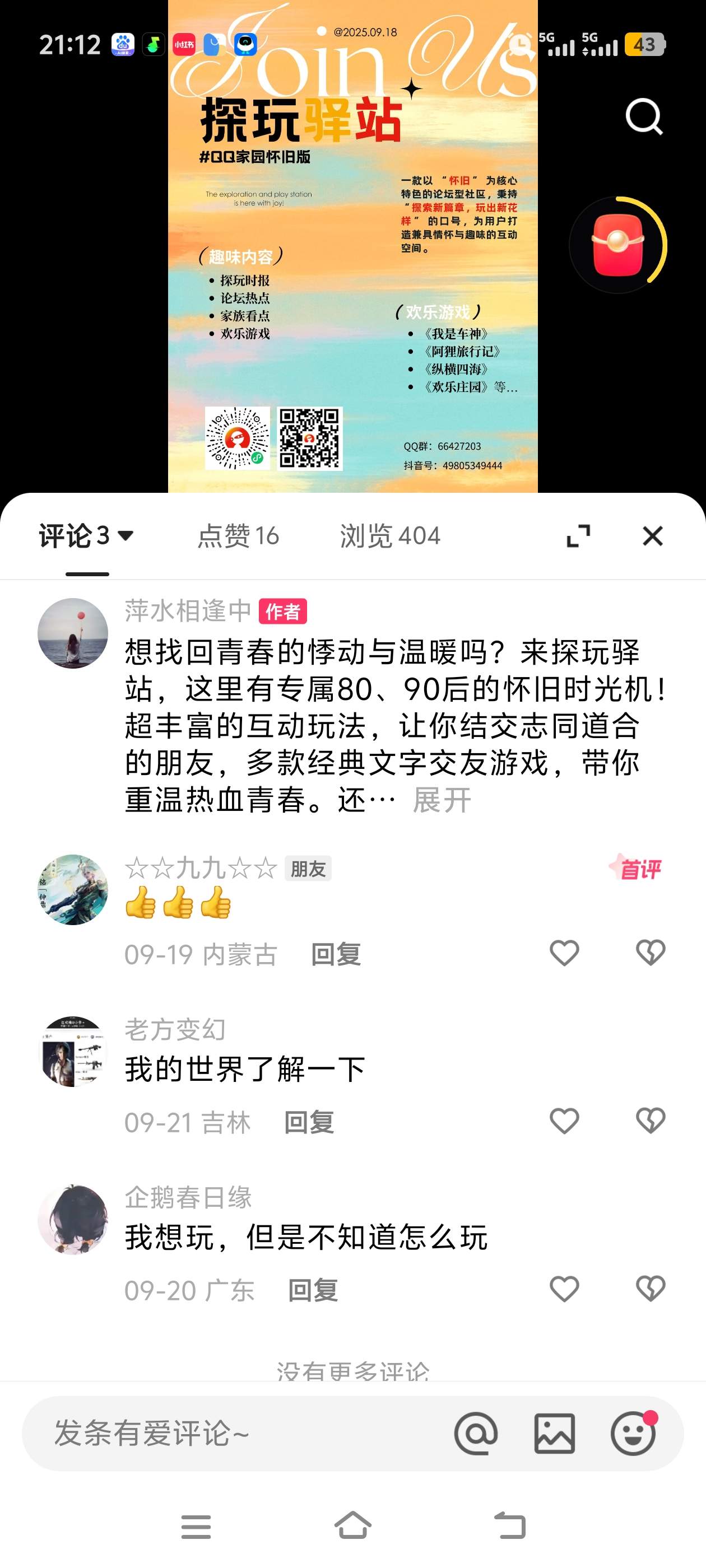The height and width of the screenshot is (1568, 706).
Task: Dislike the comment from ☆☆九九☆☆
Action: click(650, 953)
